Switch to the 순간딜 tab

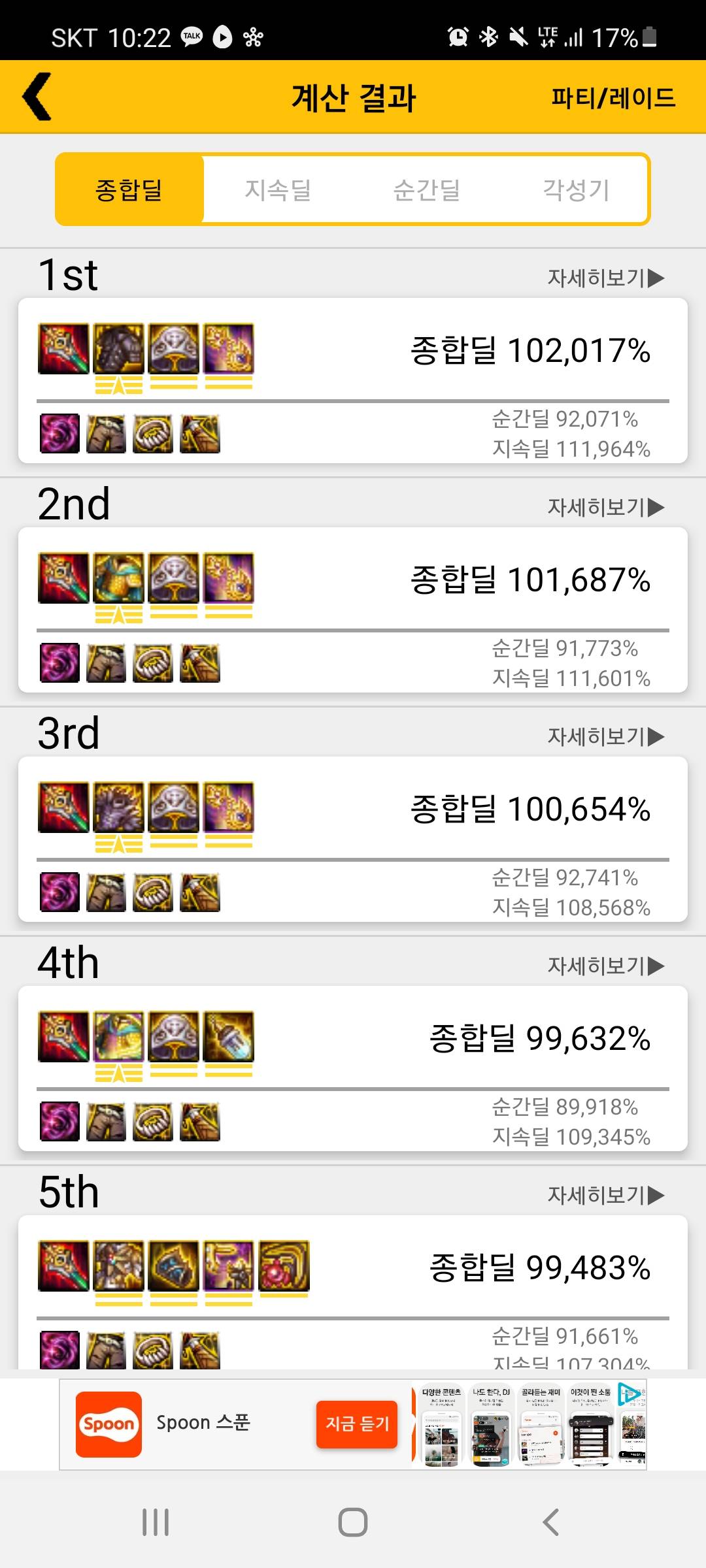point(427,189)
